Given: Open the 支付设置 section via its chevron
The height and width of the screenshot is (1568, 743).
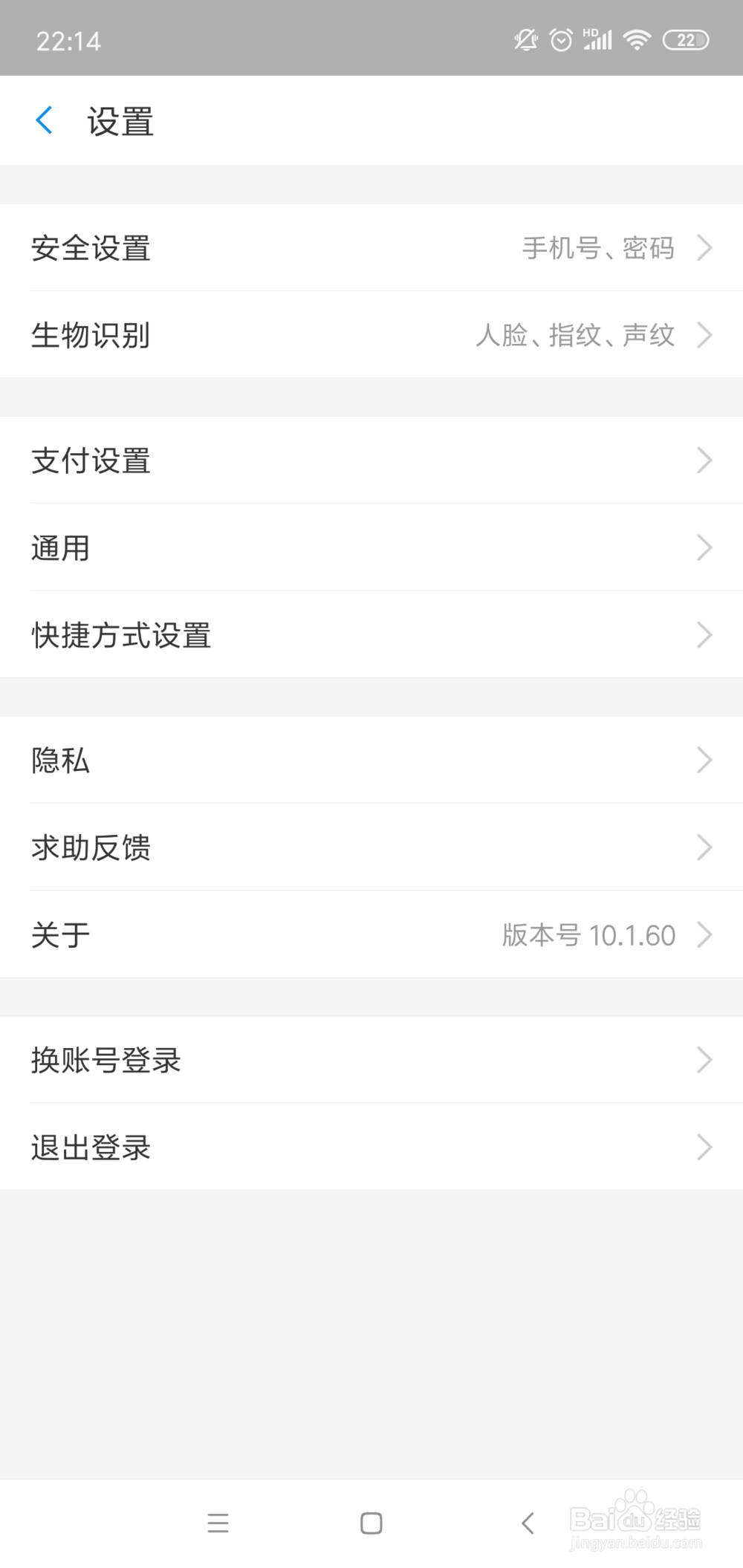Looking at the screenshot, I should pos(371,461).
